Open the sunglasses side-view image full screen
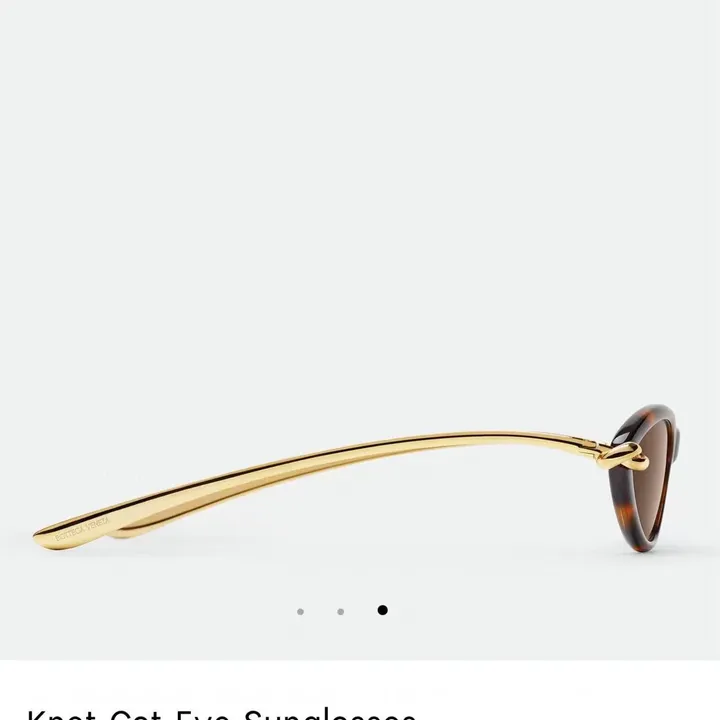The image size is (720, 720). pyautogui.click(x=360, y=480)
